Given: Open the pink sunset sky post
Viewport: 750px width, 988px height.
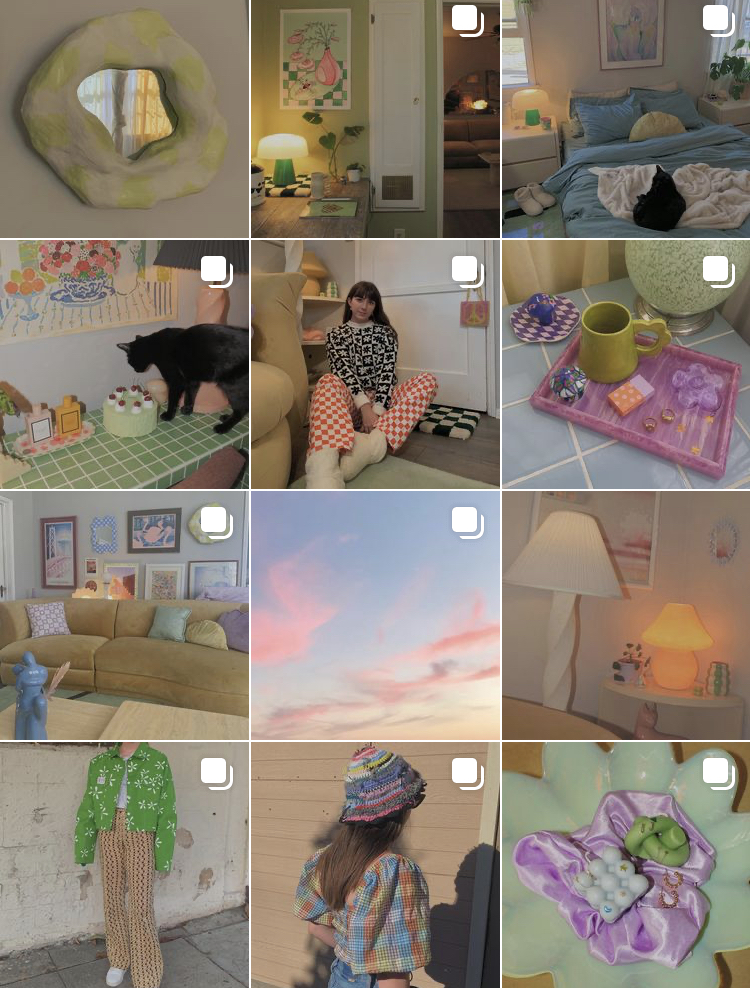Looking at the screenshot, I should point(374,615).
